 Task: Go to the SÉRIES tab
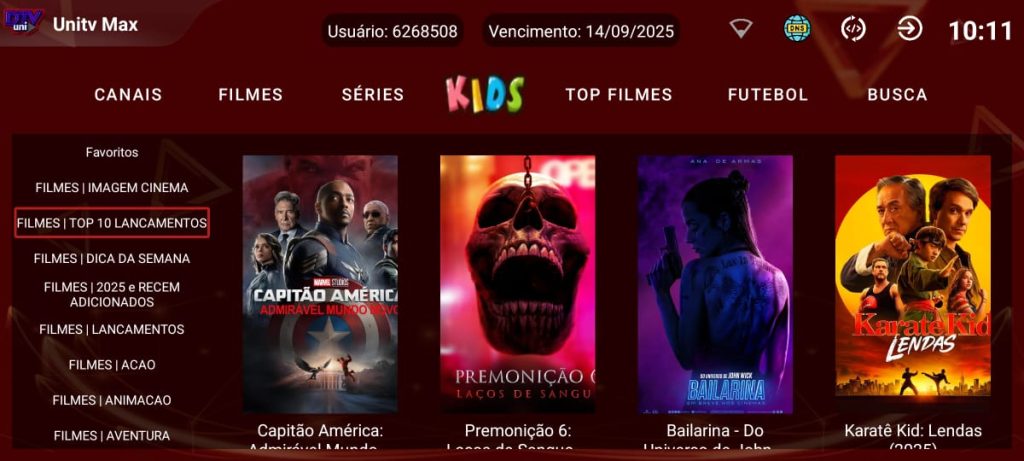pos(372,95)
